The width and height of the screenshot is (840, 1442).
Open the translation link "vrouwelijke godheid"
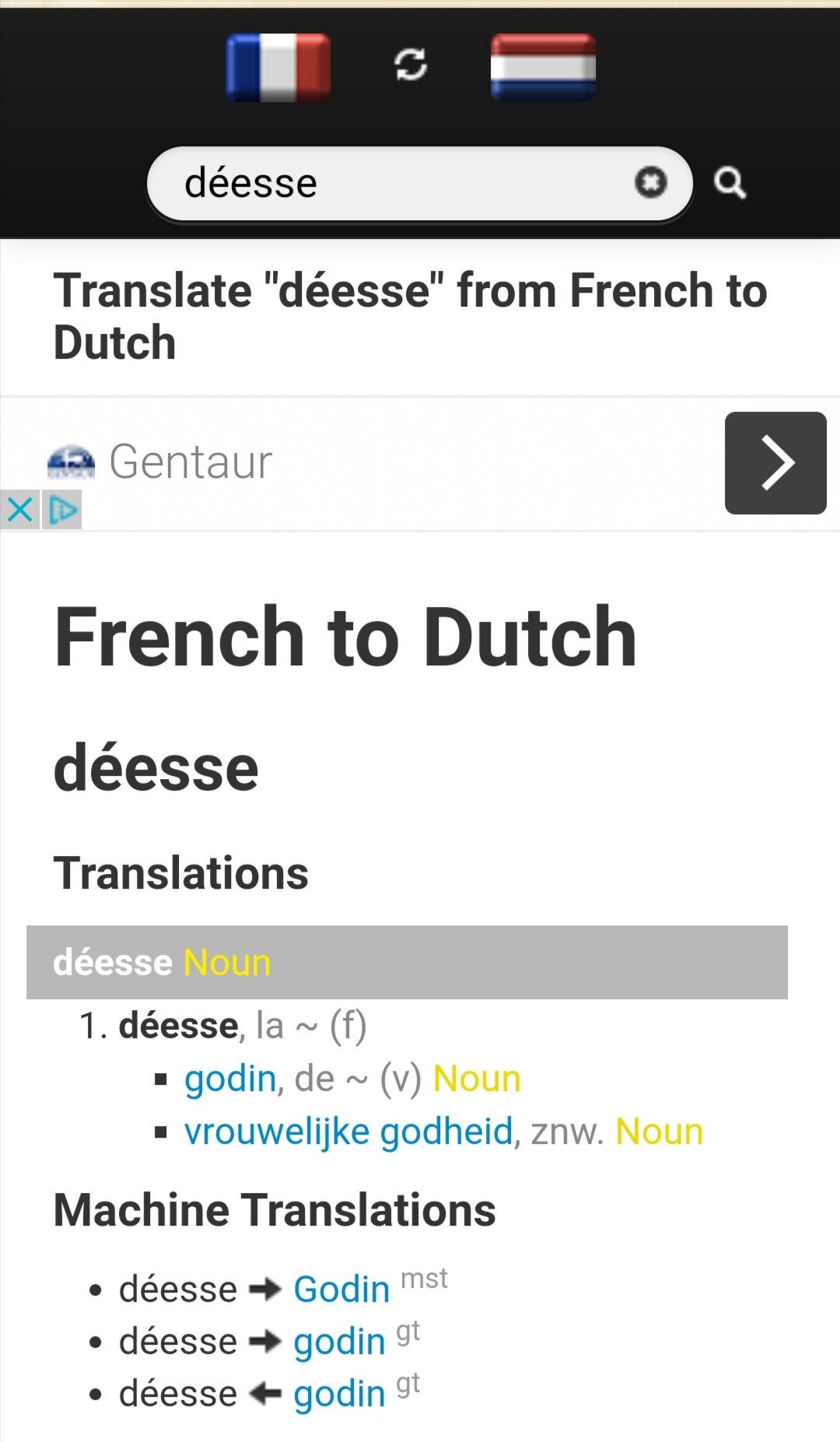click(348, 1131)
